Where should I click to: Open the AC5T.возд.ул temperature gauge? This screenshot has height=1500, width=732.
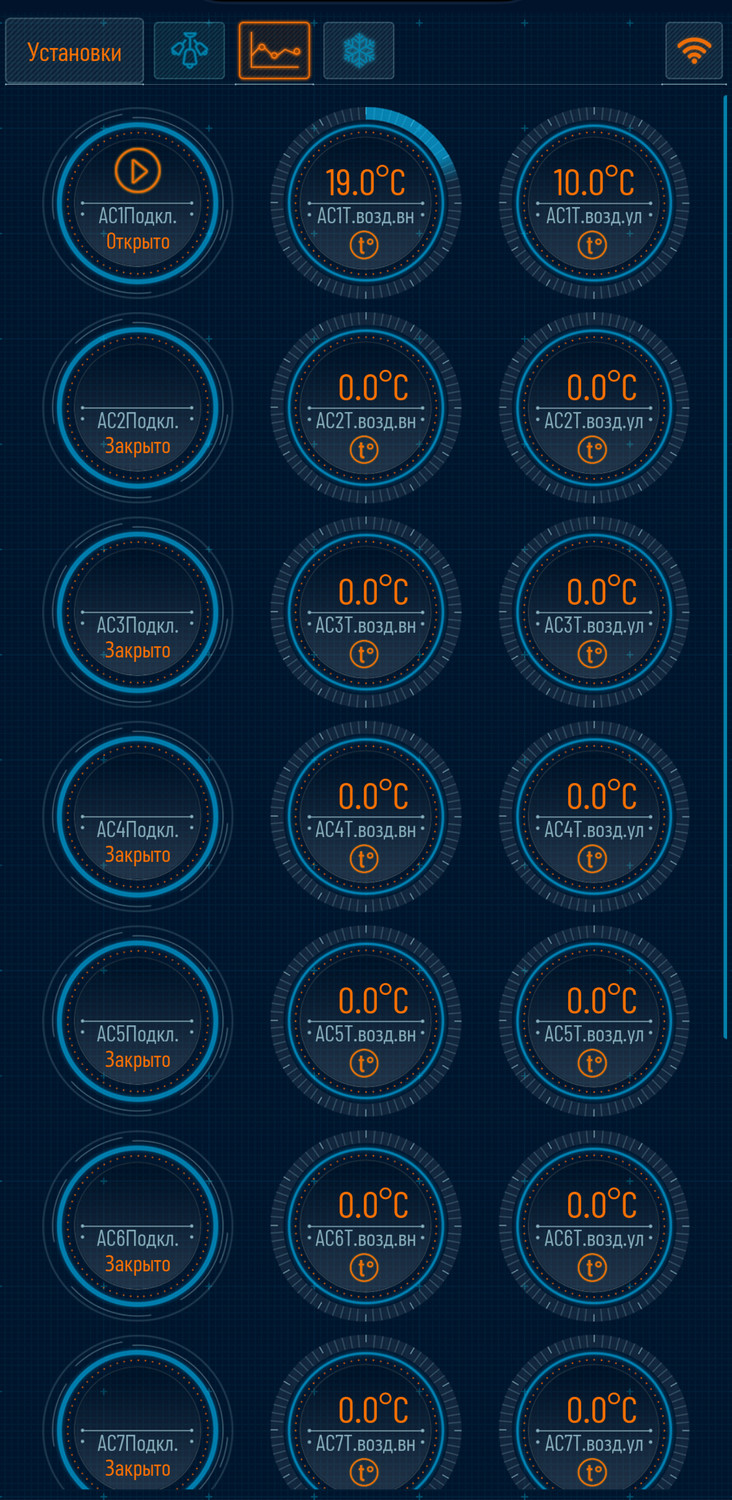[x=593, y=1022]
